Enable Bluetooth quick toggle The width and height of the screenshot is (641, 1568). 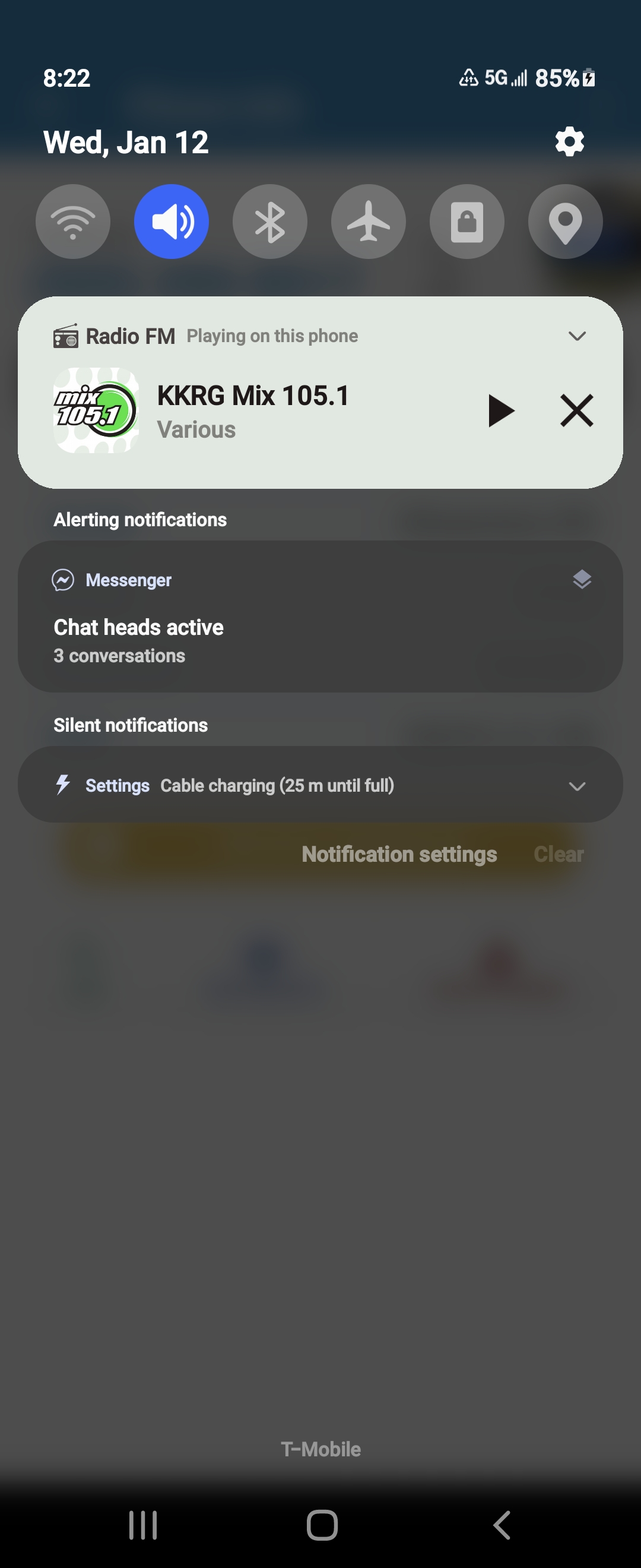tap(270, 222)
